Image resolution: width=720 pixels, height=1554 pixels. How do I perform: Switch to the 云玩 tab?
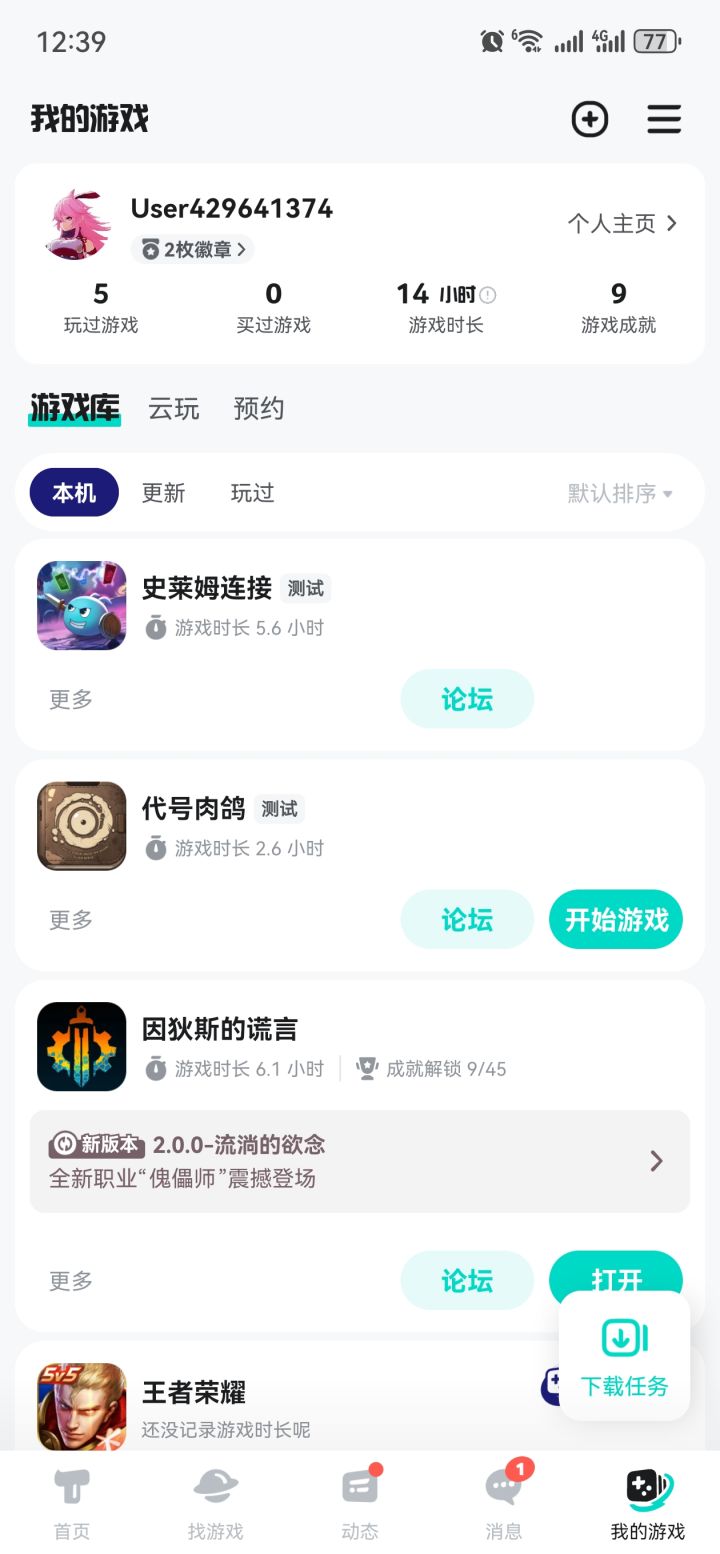[174, 409]
